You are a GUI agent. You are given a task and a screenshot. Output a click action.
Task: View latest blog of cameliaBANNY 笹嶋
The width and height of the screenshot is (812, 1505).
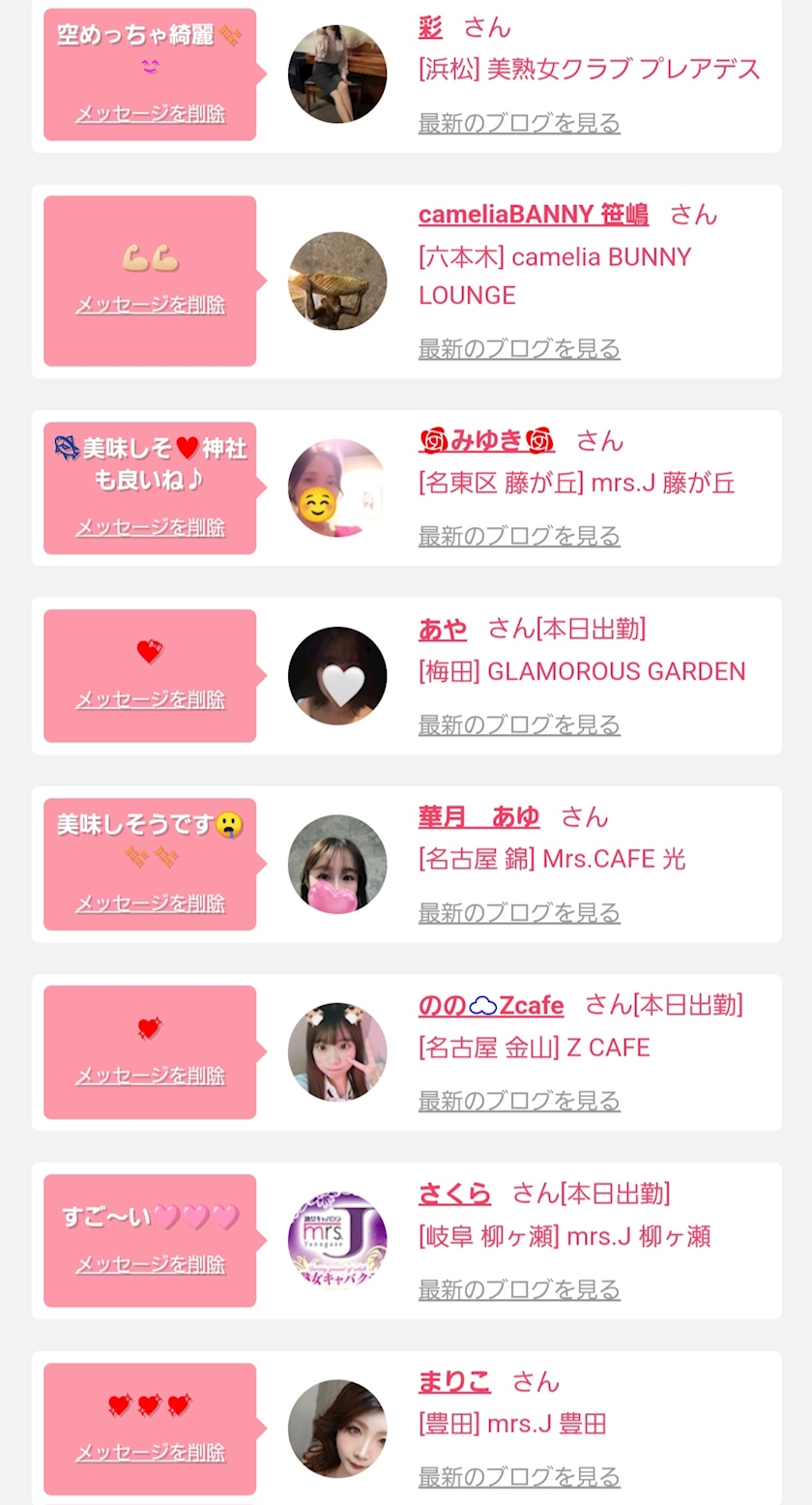tap(519, 348)
